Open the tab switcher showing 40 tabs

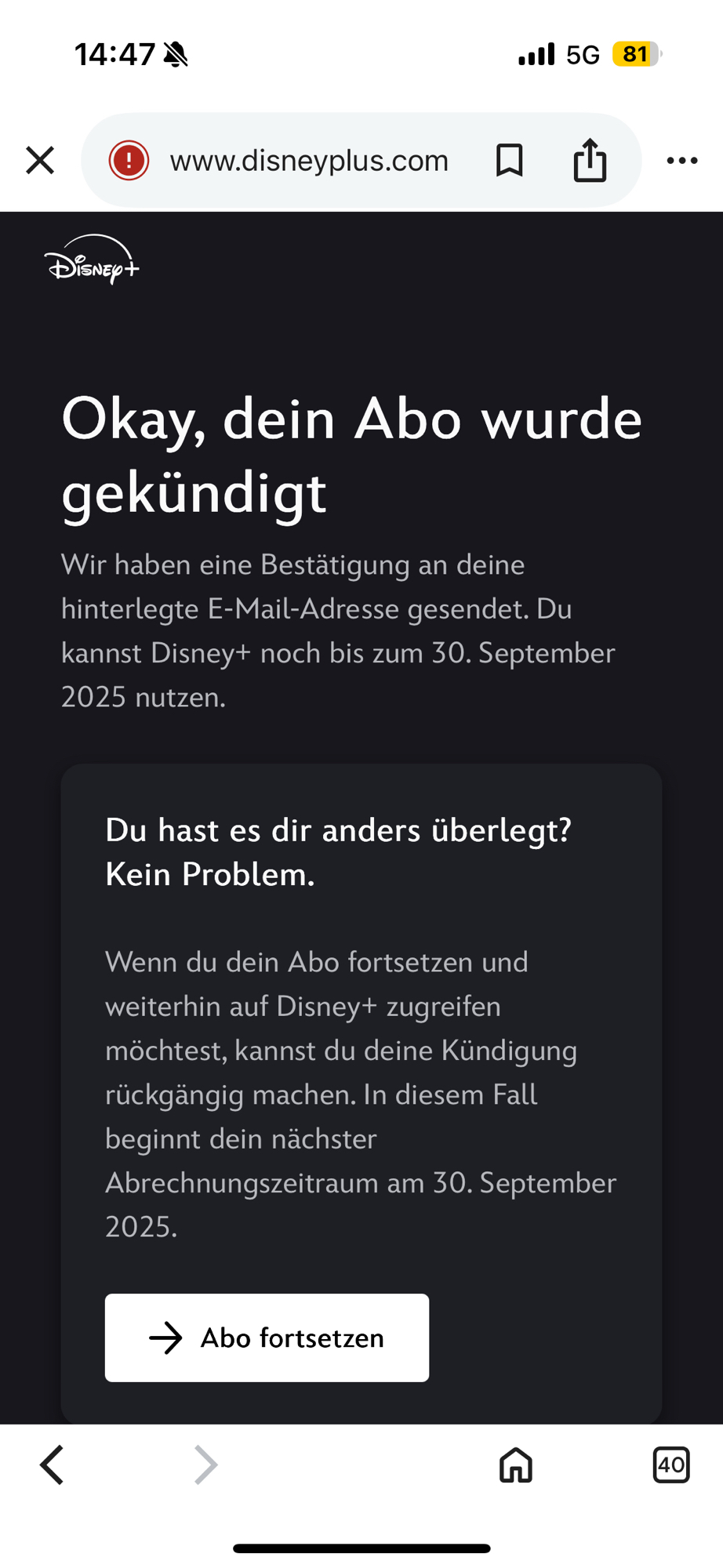pos(670,1465)
